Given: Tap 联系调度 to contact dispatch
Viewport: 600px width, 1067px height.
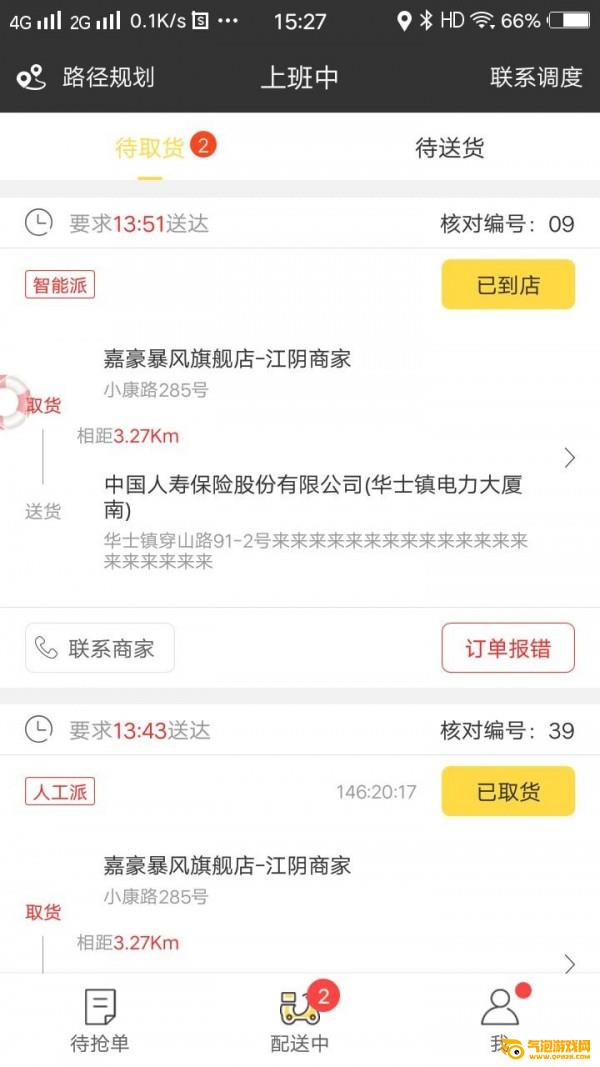Looking at the screenshot, I should coord(536,78).
